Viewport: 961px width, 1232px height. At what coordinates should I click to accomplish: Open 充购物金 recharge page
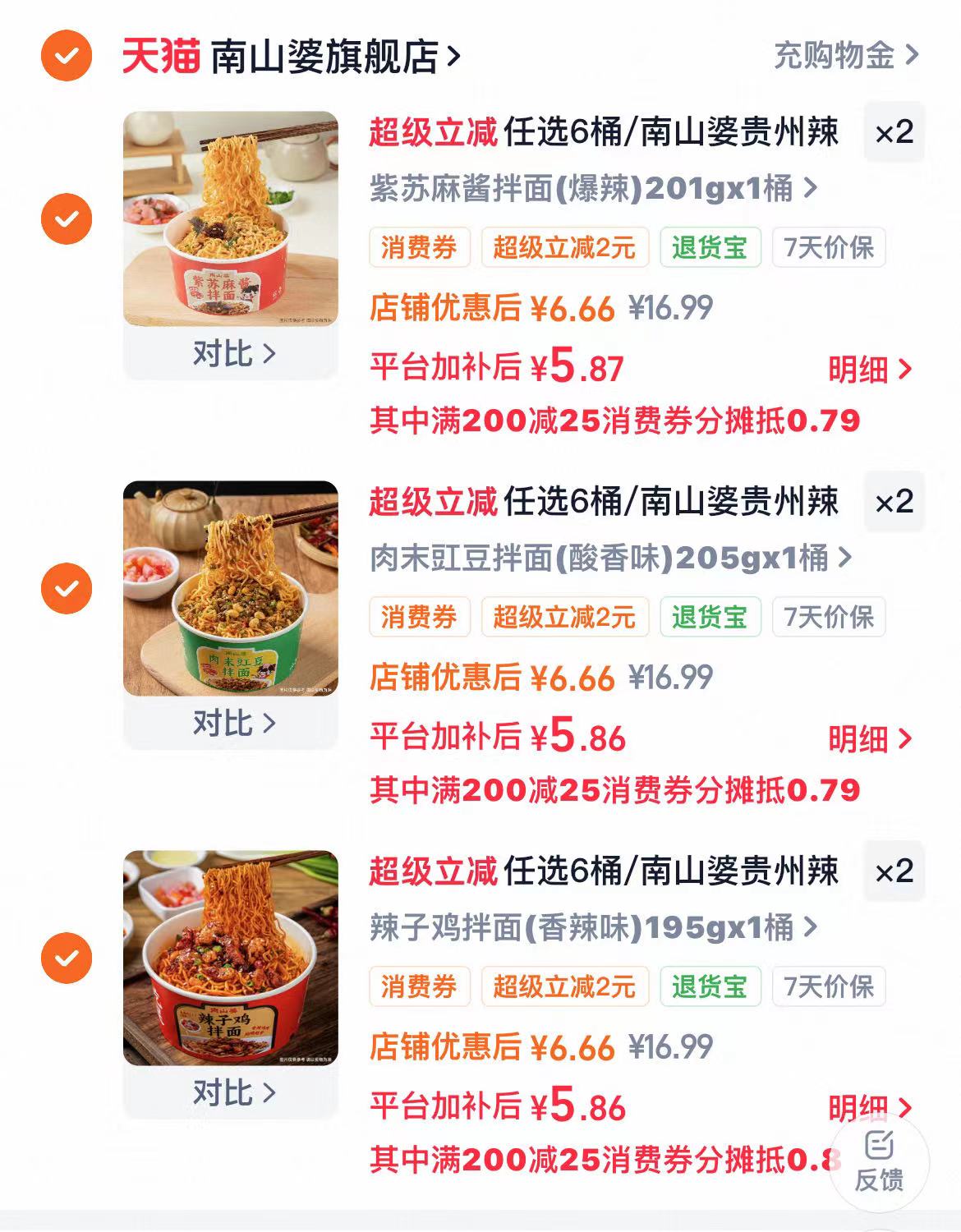click(838, 56)
